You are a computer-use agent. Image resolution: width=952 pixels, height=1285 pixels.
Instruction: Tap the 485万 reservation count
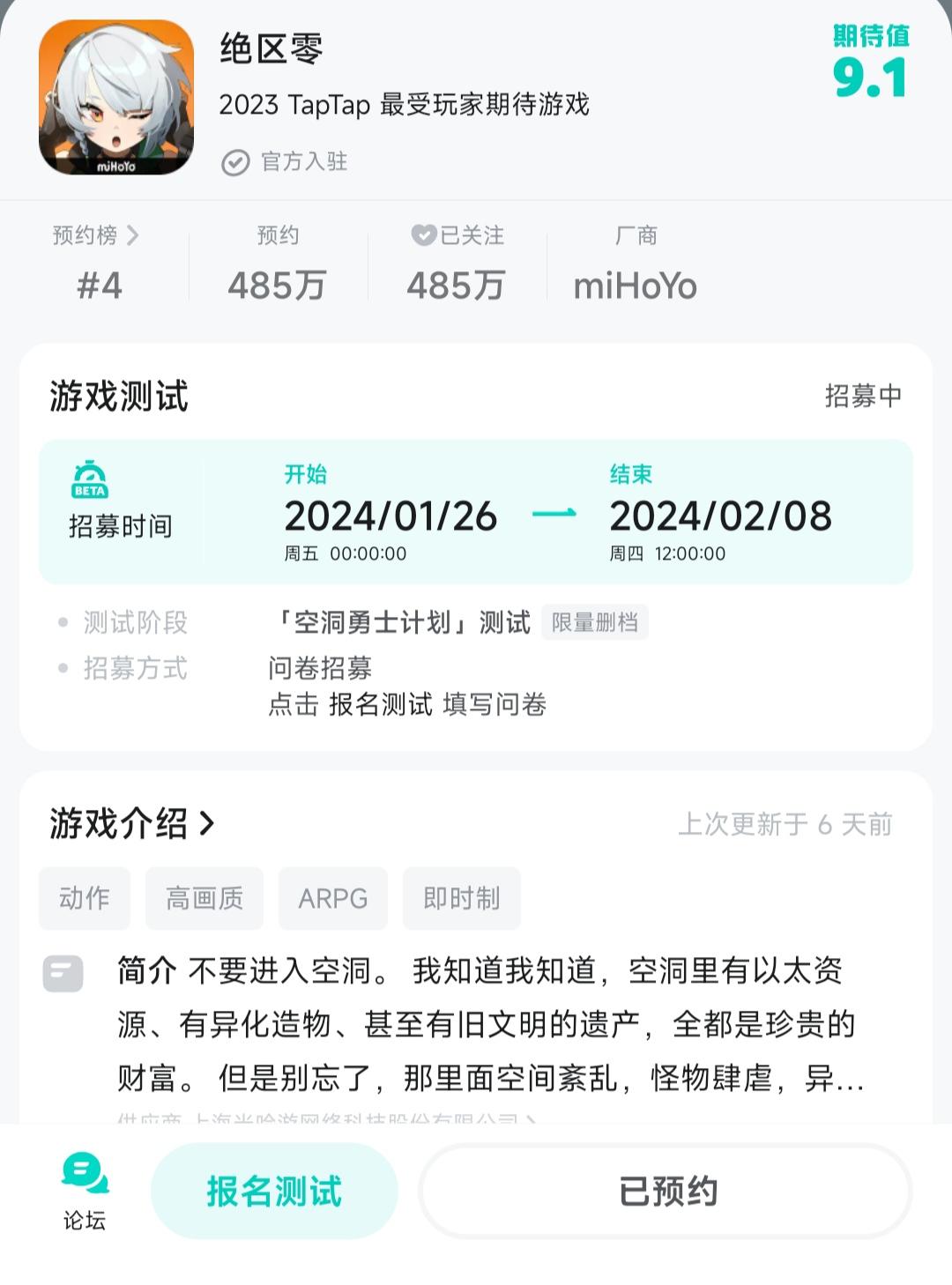(276, 284)
